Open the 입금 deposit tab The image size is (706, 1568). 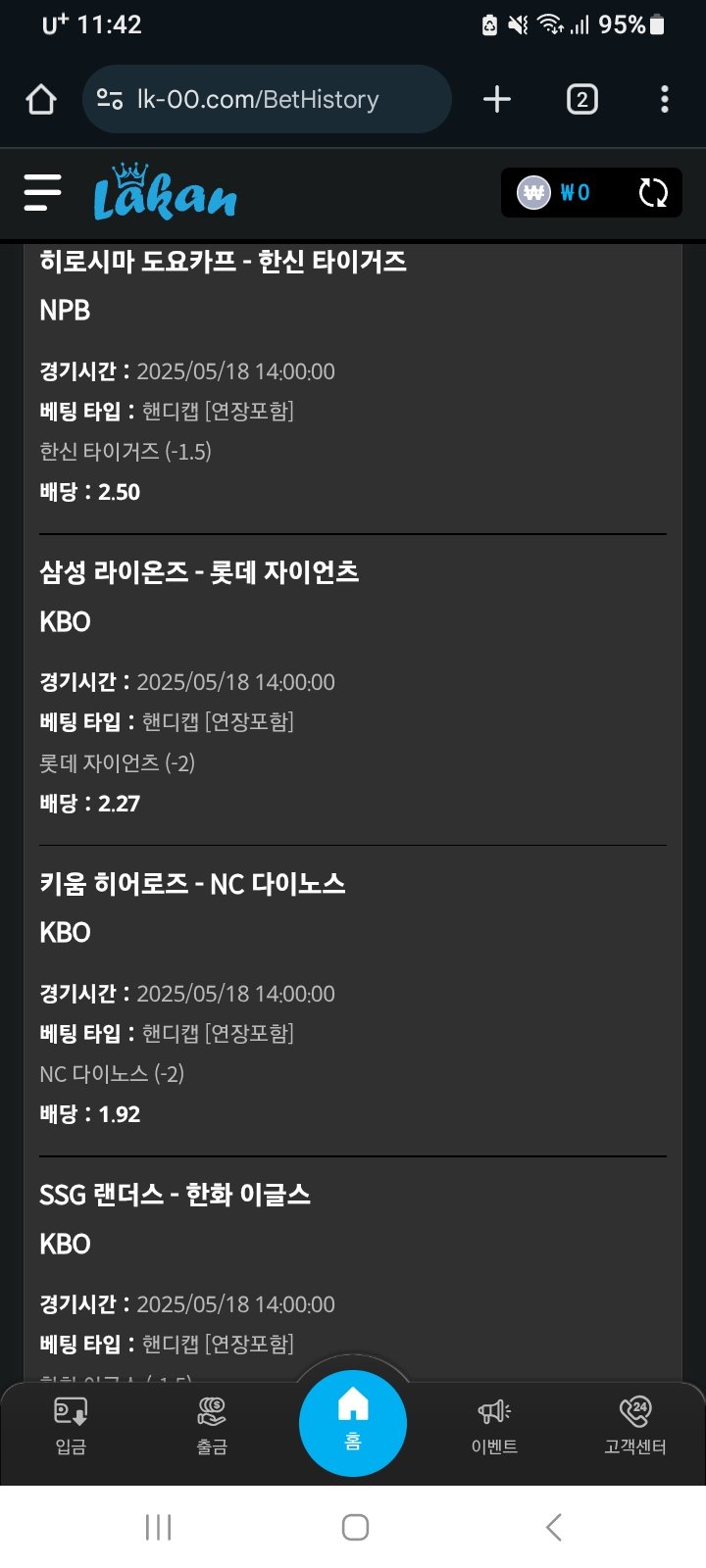click(x=71, y=1424)
